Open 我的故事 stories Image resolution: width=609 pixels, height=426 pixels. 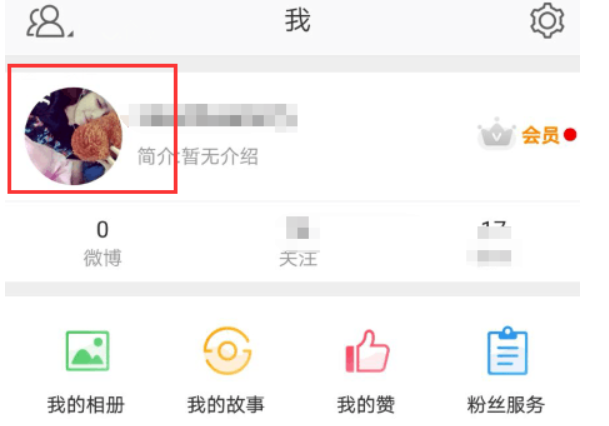tap(226, 372)
